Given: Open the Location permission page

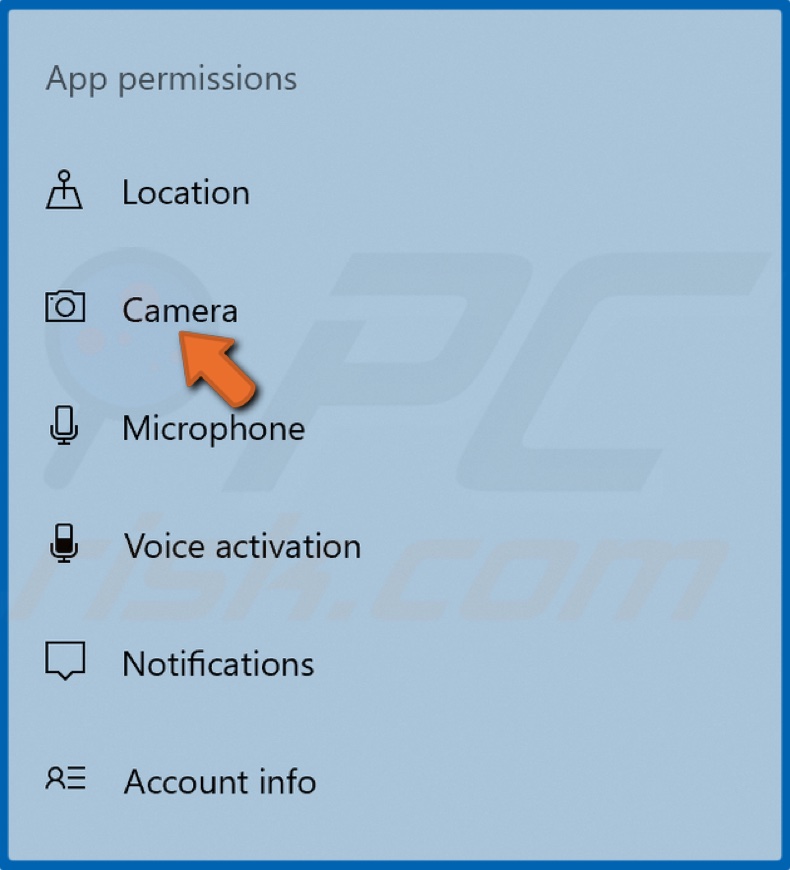Looking at the screenshot, I should coord(186,193).
